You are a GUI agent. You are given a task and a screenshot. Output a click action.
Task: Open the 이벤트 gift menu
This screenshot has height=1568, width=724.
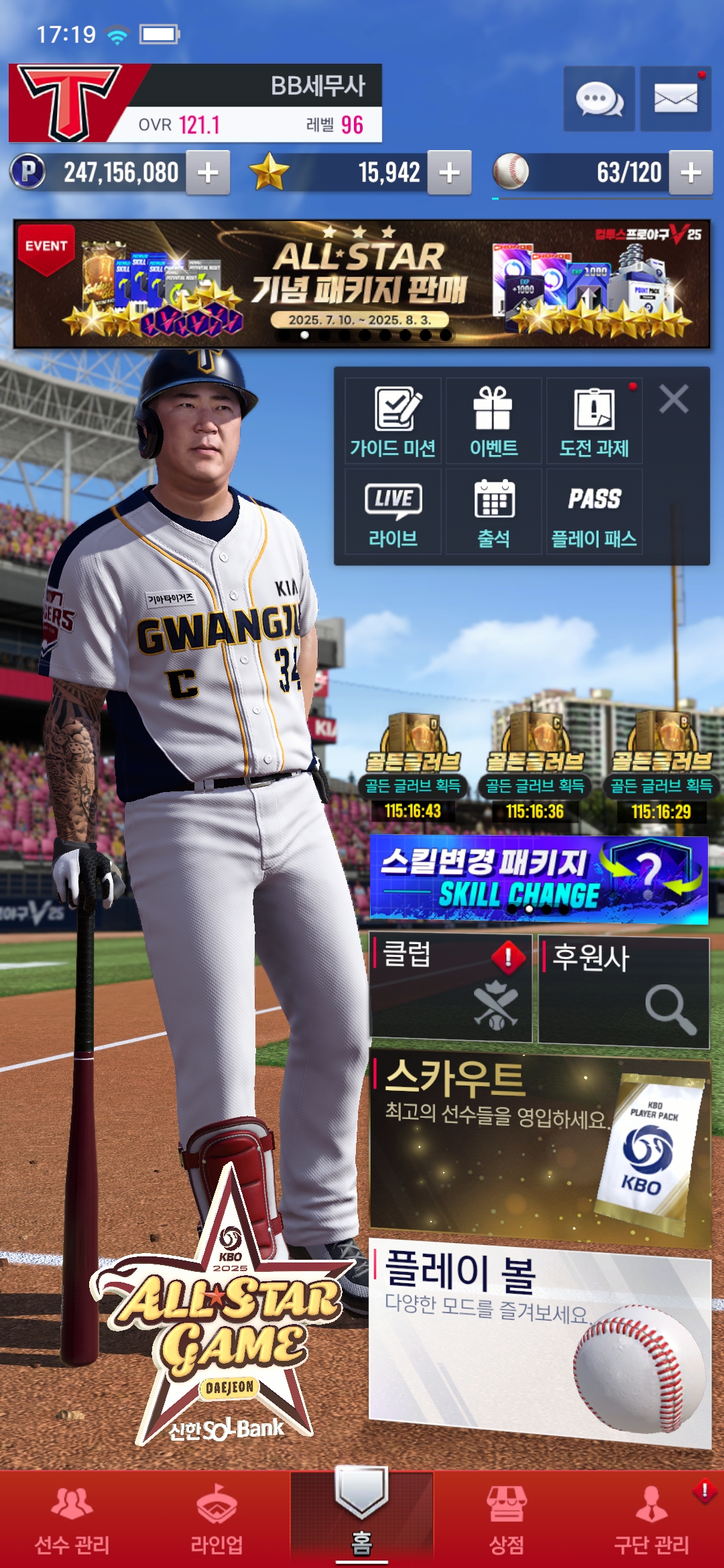click(493, 420)
